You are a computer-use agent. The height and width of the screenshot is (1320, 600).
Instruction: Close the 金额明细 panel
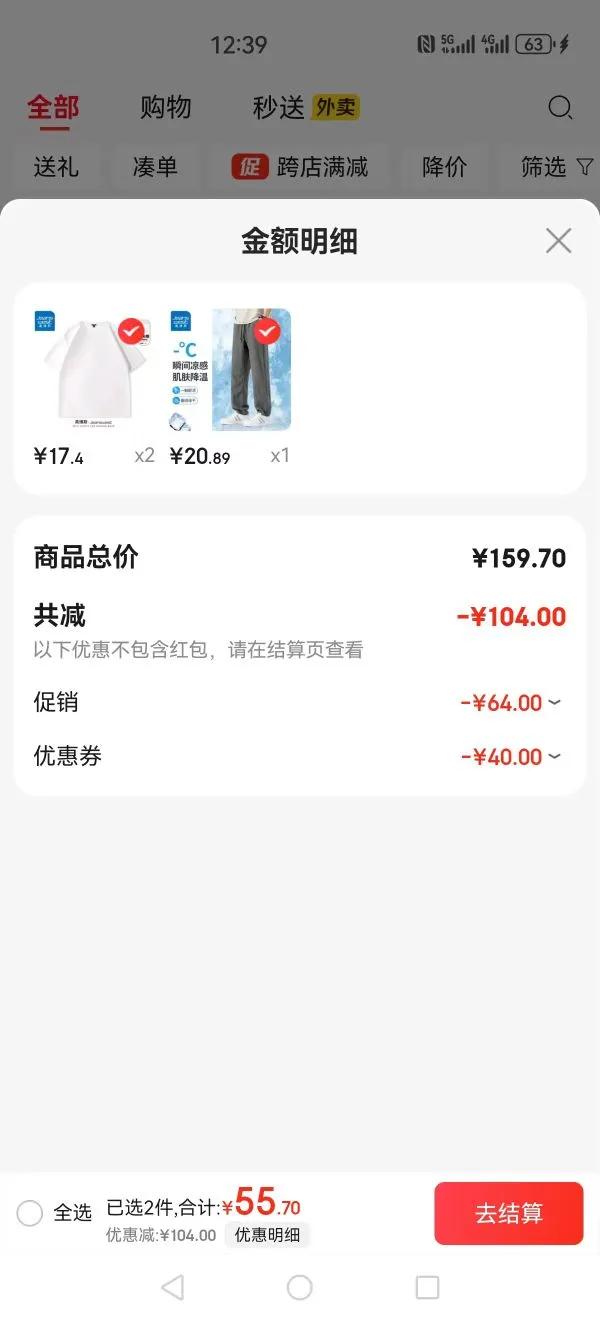coord(558,241)
